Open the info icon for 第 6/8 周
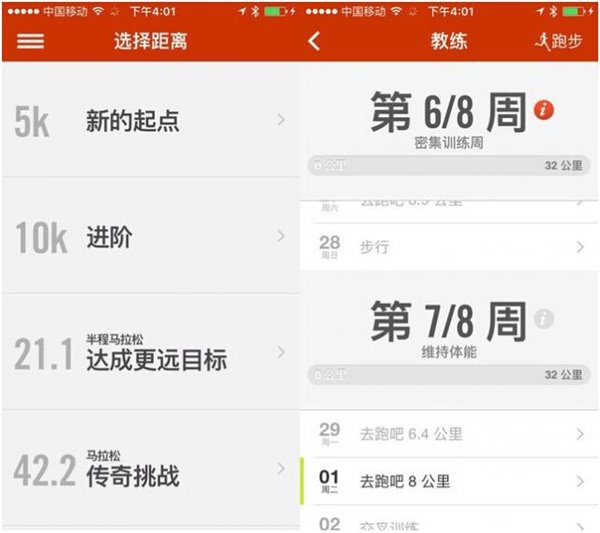The width and height of the screenshot is (600, 533). [x=544, y=110]
